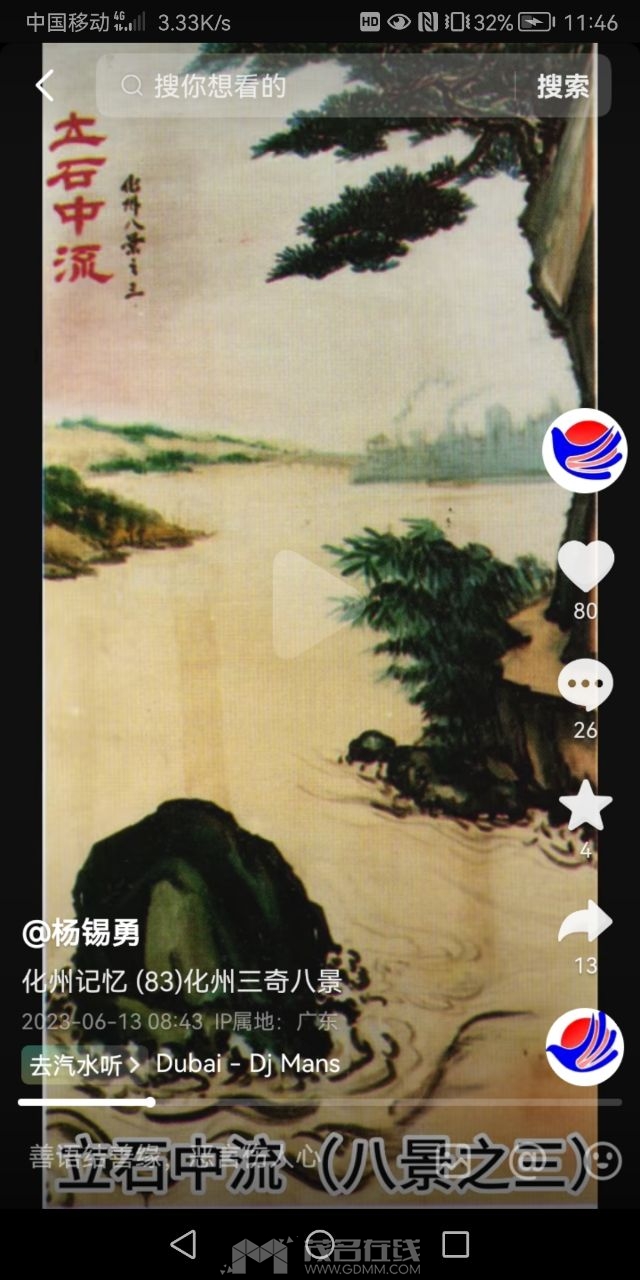This screenshot has height=1280, width=640.
Task: Attach an image to your comment
Action: coord(456,1160)
